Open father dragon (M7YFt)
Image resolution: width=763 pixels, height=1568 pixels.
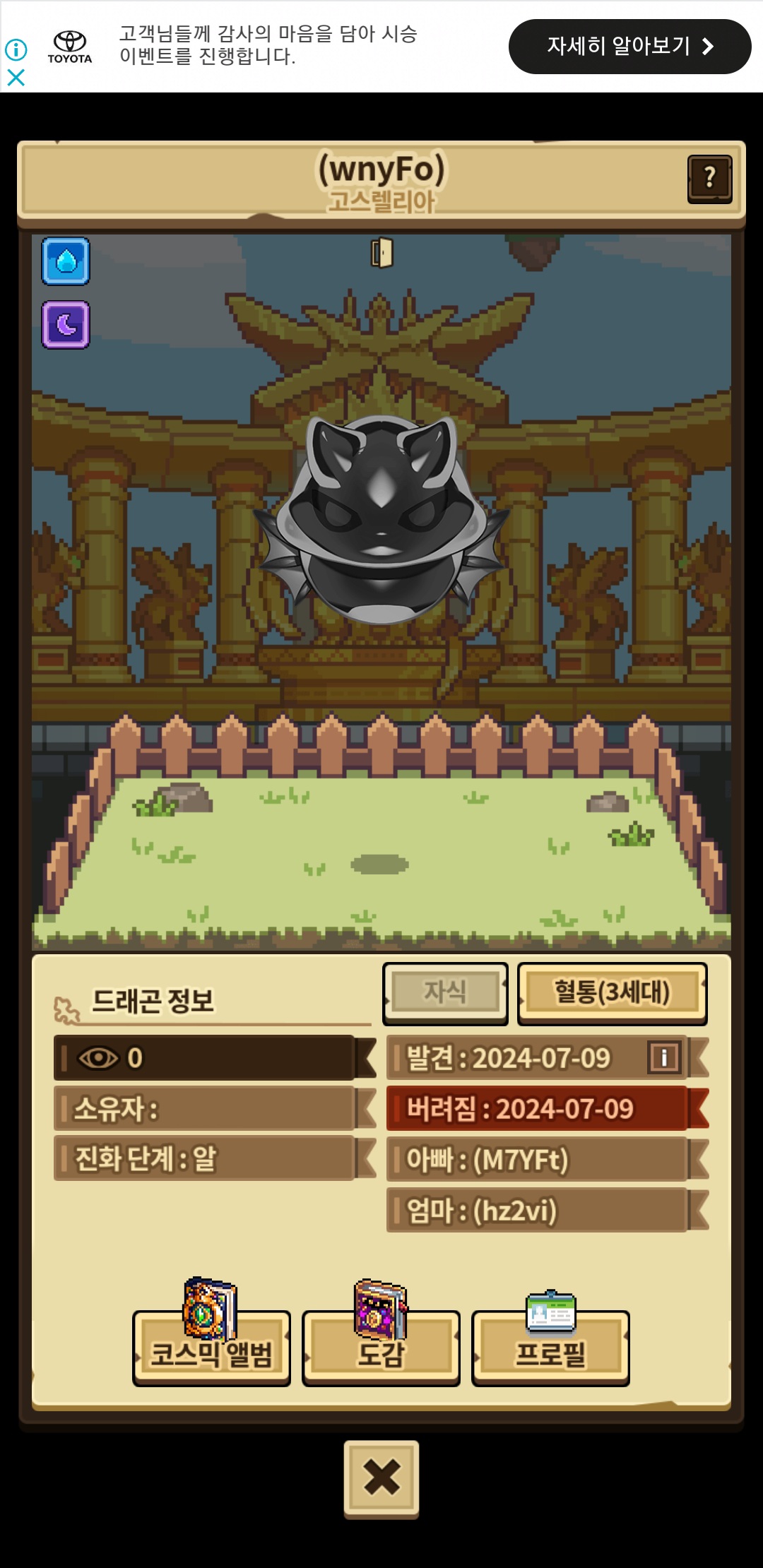tap(548, 1159)
